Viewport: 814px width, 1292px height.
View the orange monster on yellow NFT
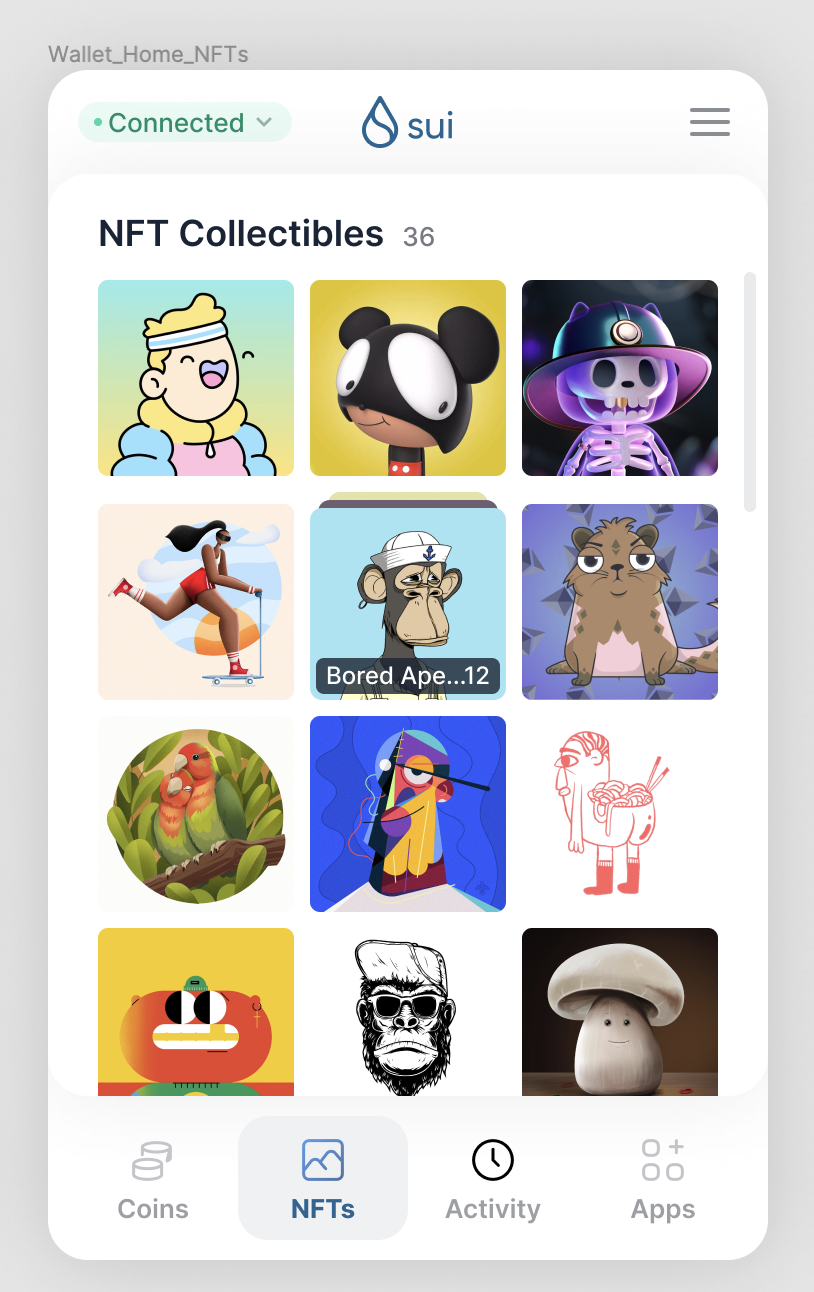[x=196, y=1010]
